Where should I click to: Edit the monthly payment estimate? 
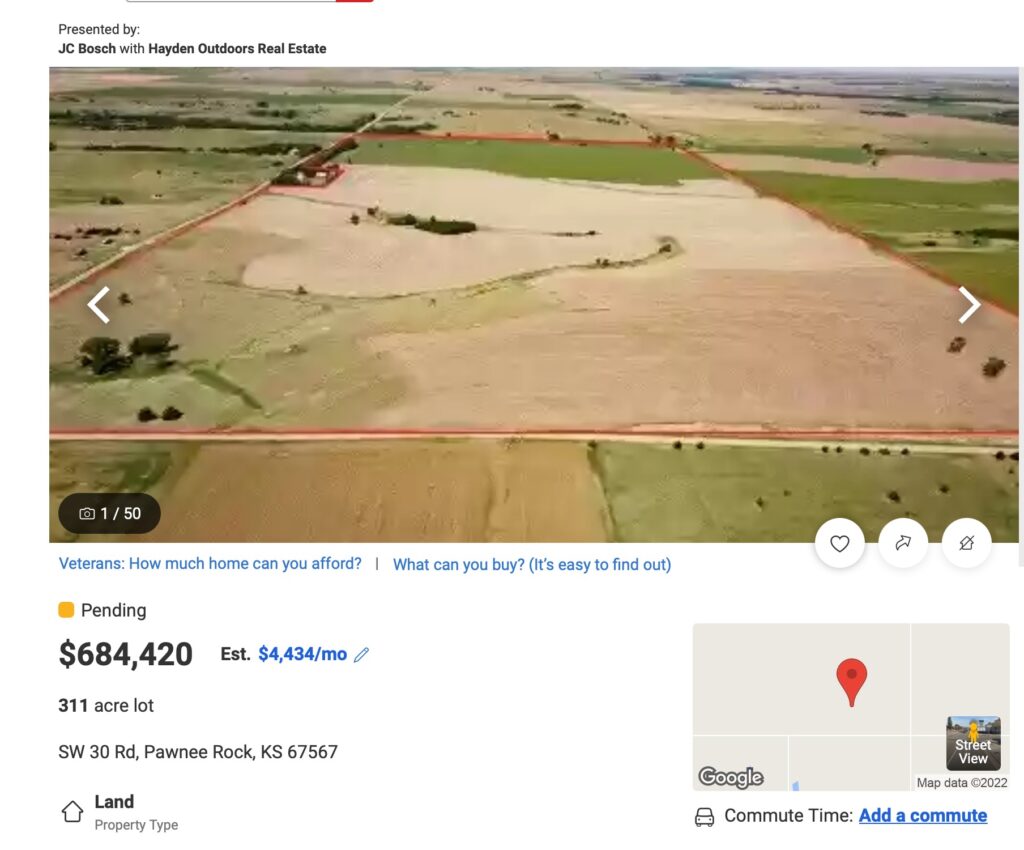(x=362, y=655)
